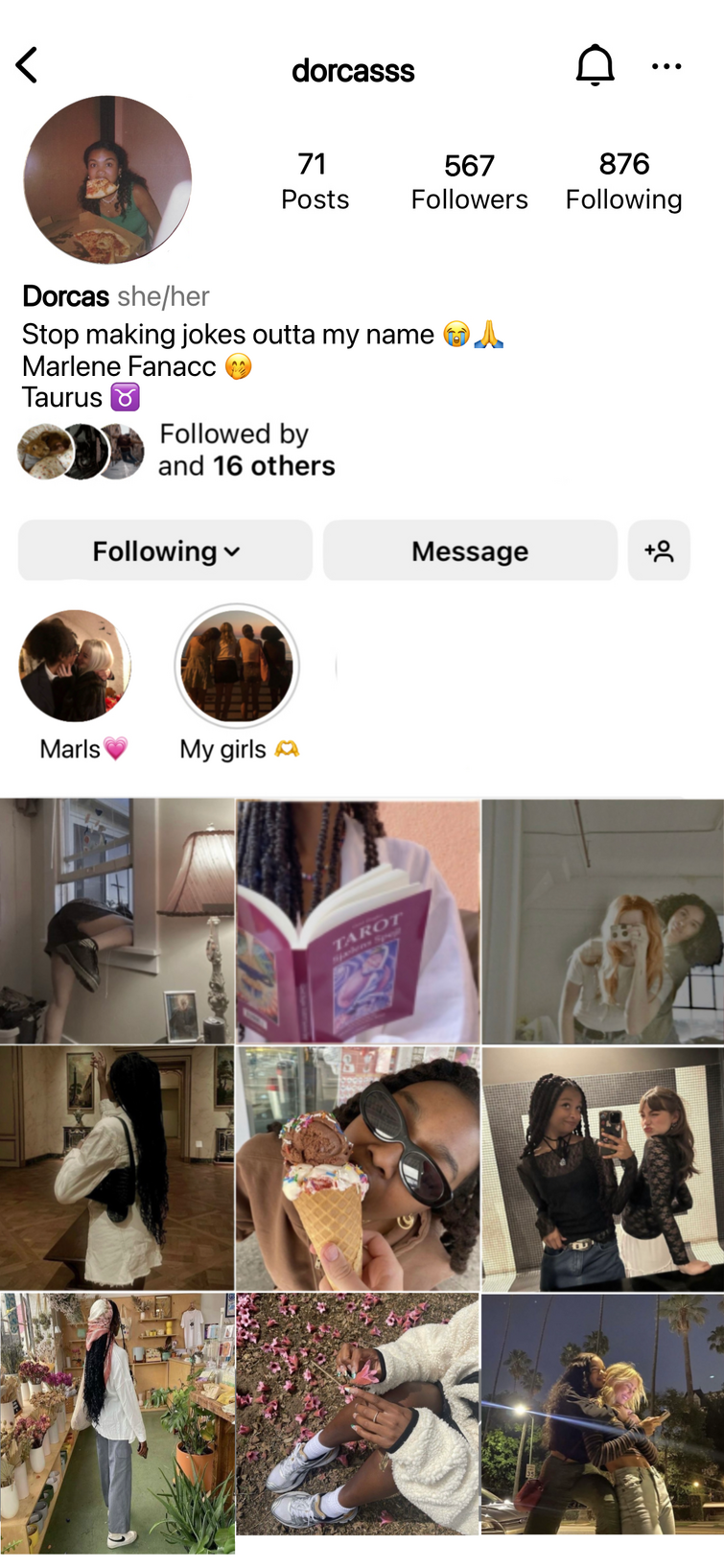View the window and lamp post
The height and width of the screenshot is (1568, 724).
pos(117,922)
